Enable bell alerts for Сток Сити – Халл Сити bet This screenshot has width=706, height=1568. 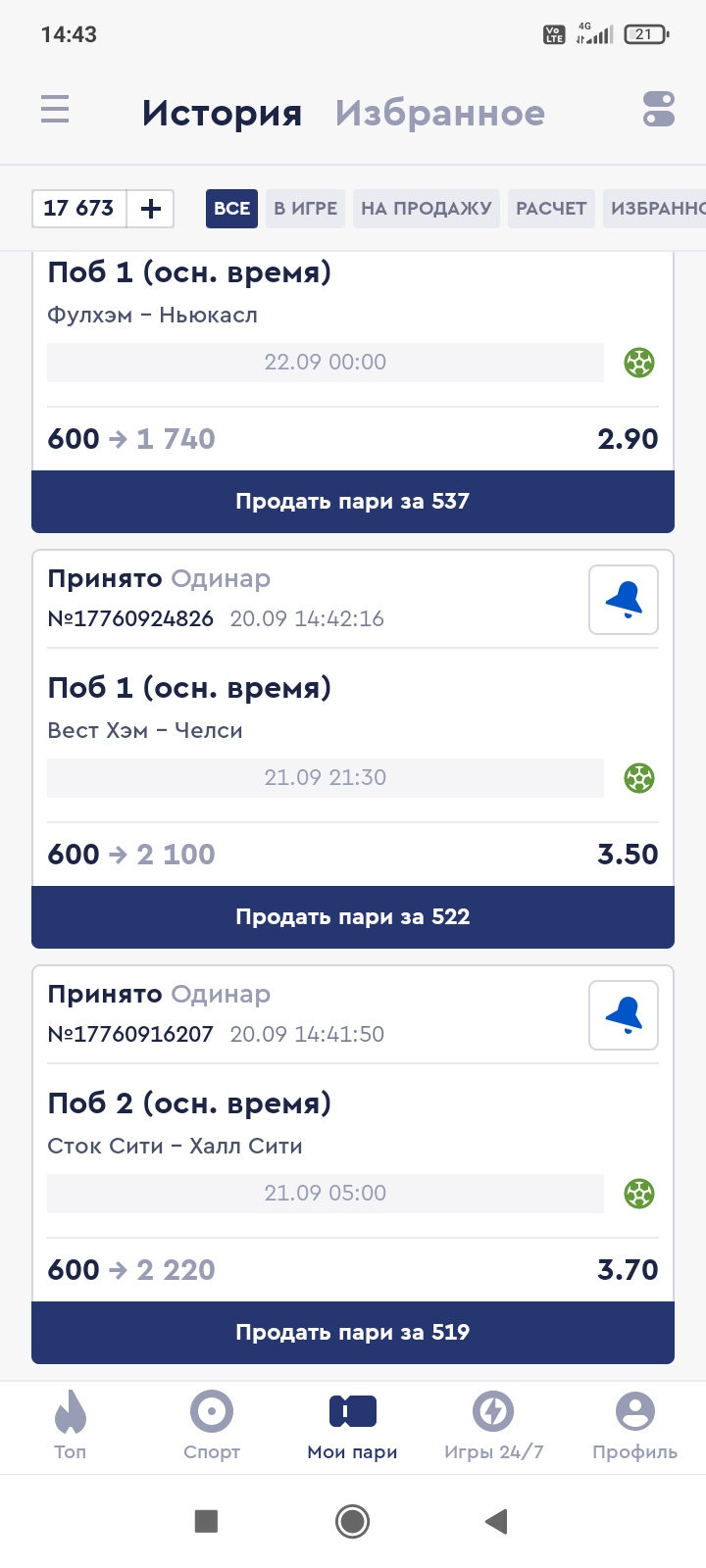(624, 1015)
